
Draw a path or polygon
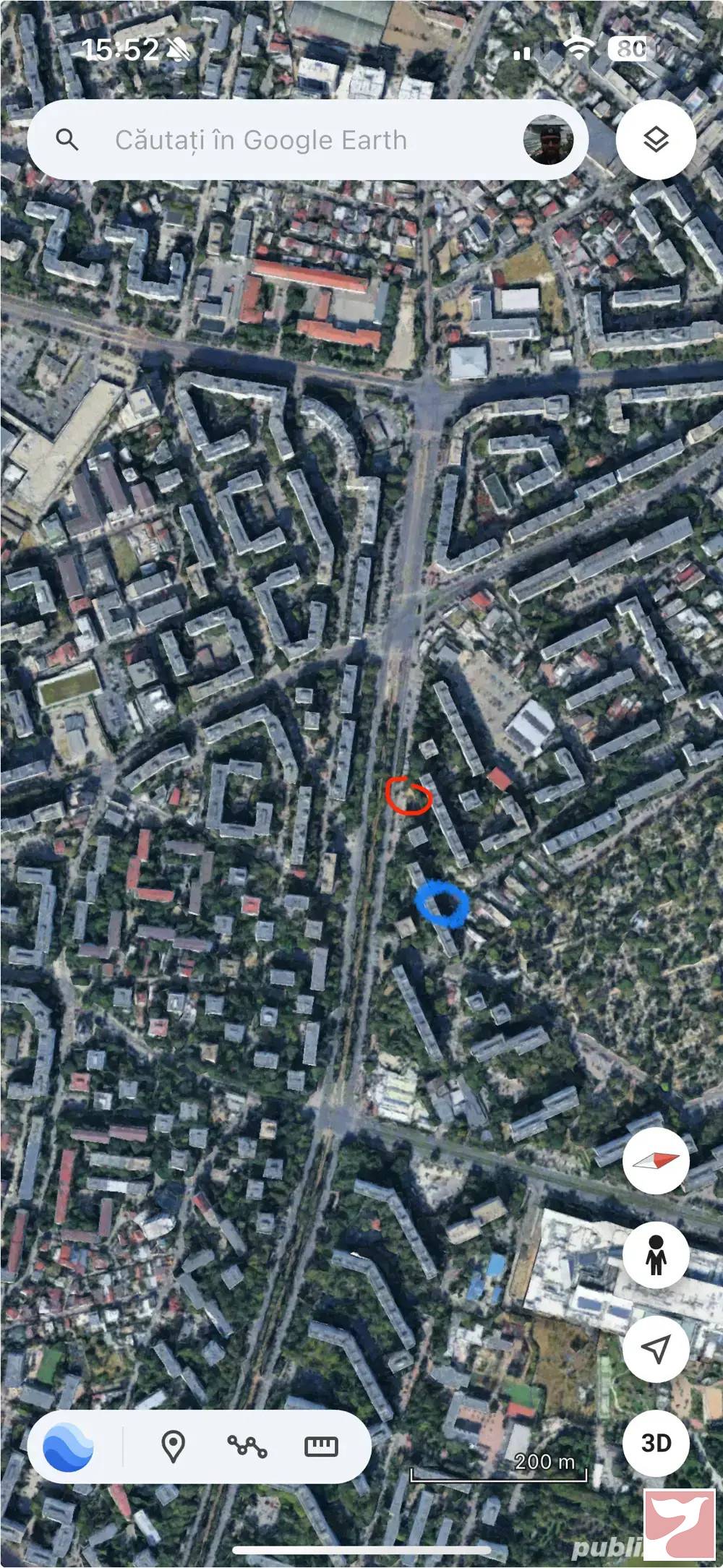[247, 1447]
